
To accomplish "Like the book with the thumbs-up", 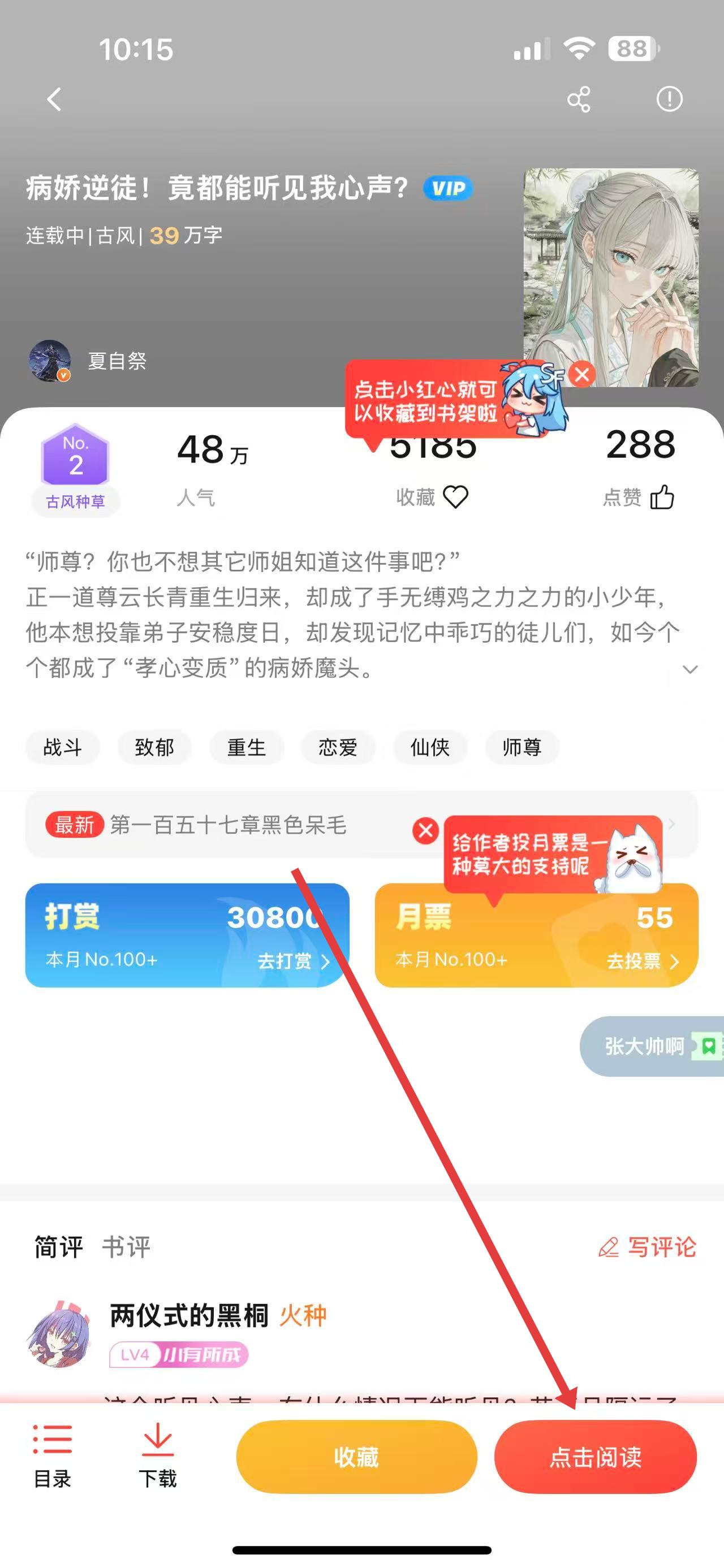I will 662,497.
